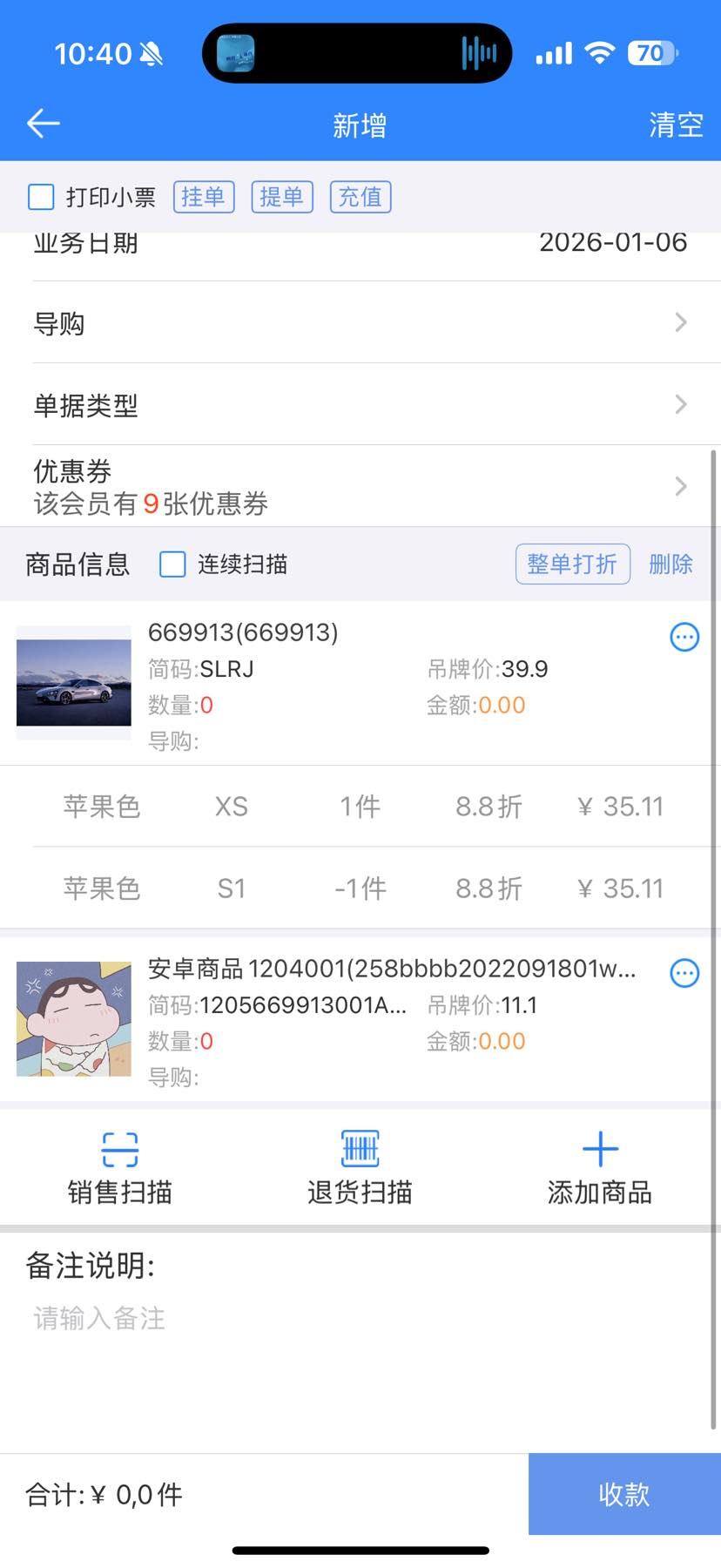Open the 导购 row

[360, 323]
